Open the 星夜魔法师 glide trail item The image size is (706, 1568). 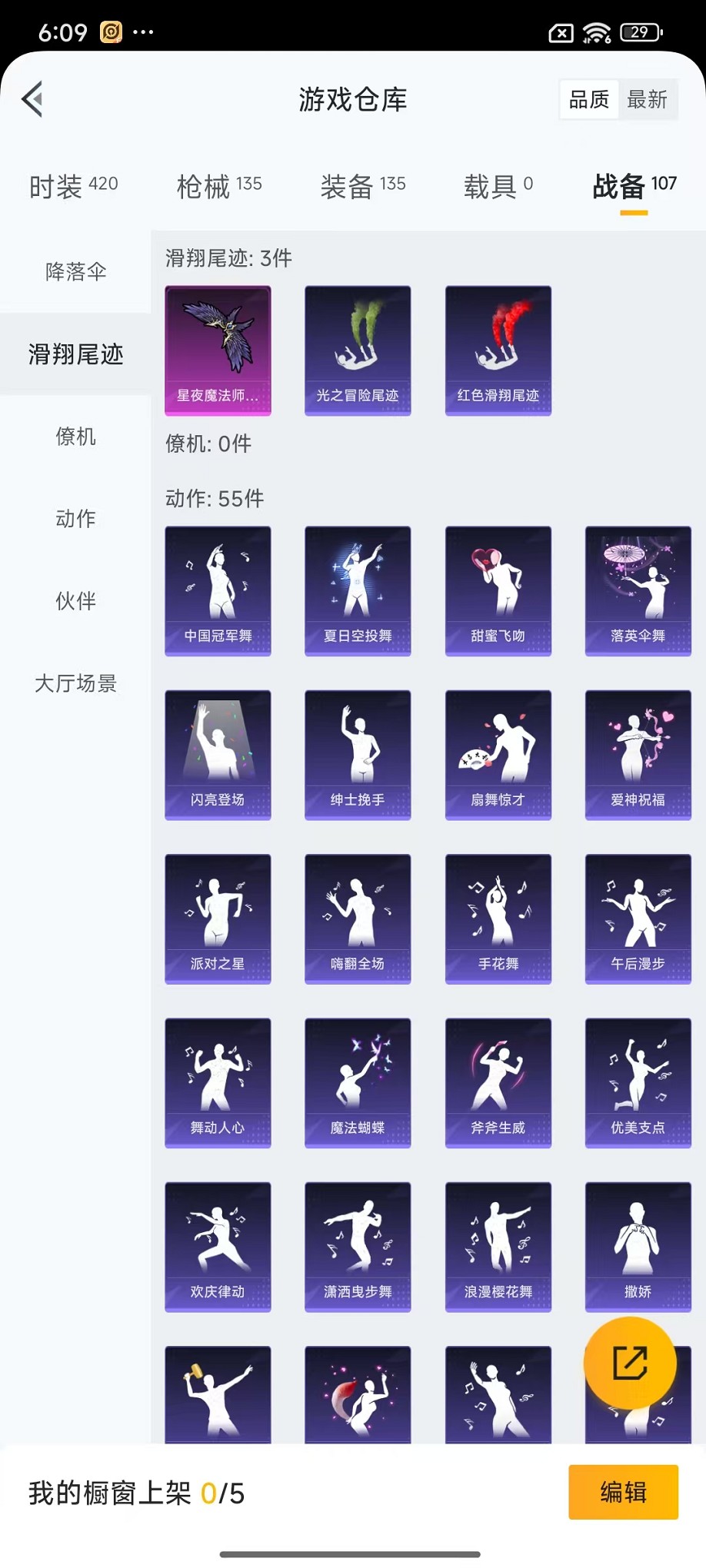218,350
